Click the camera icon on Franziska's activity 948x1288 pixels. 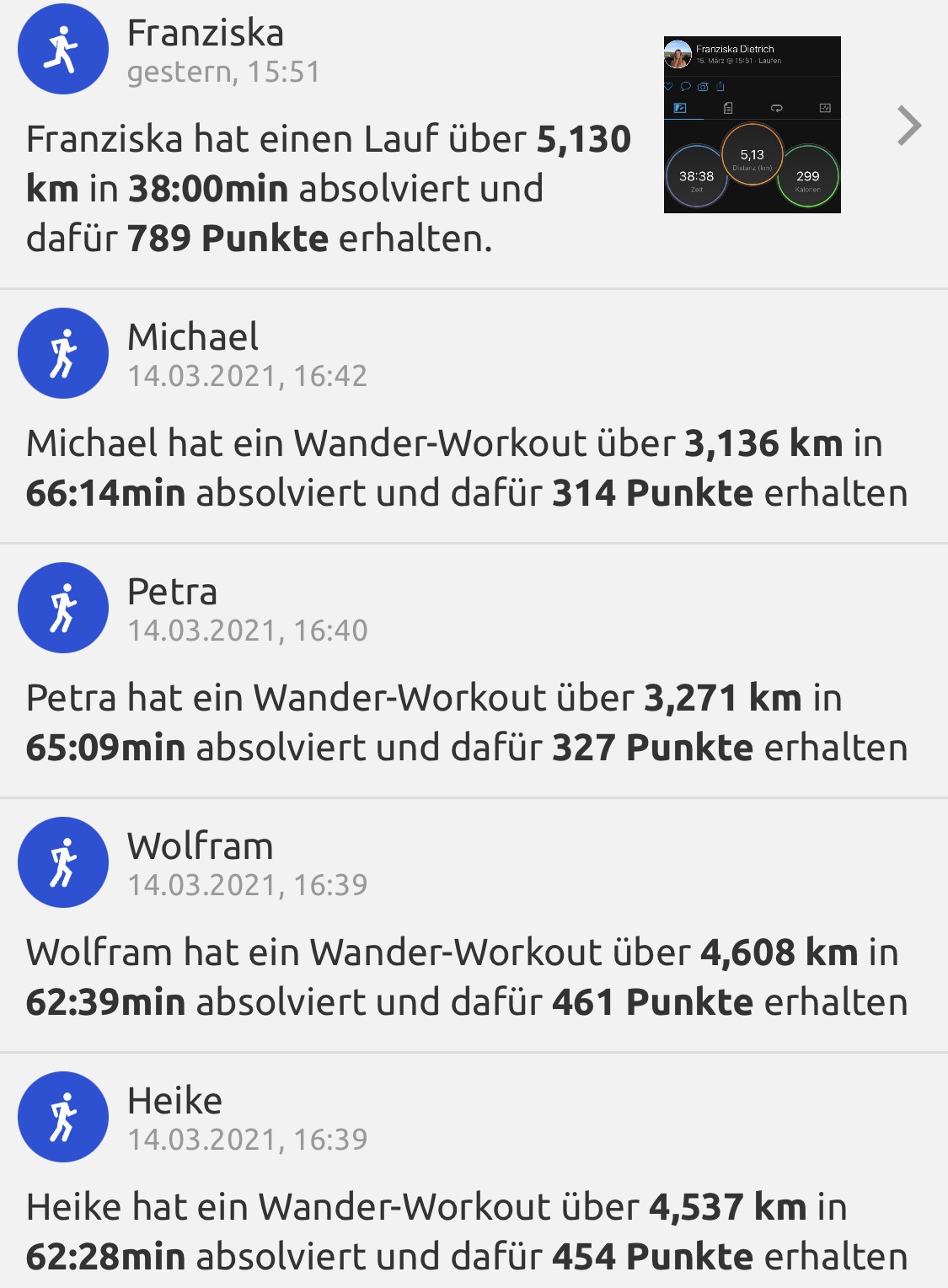point(703,88)
